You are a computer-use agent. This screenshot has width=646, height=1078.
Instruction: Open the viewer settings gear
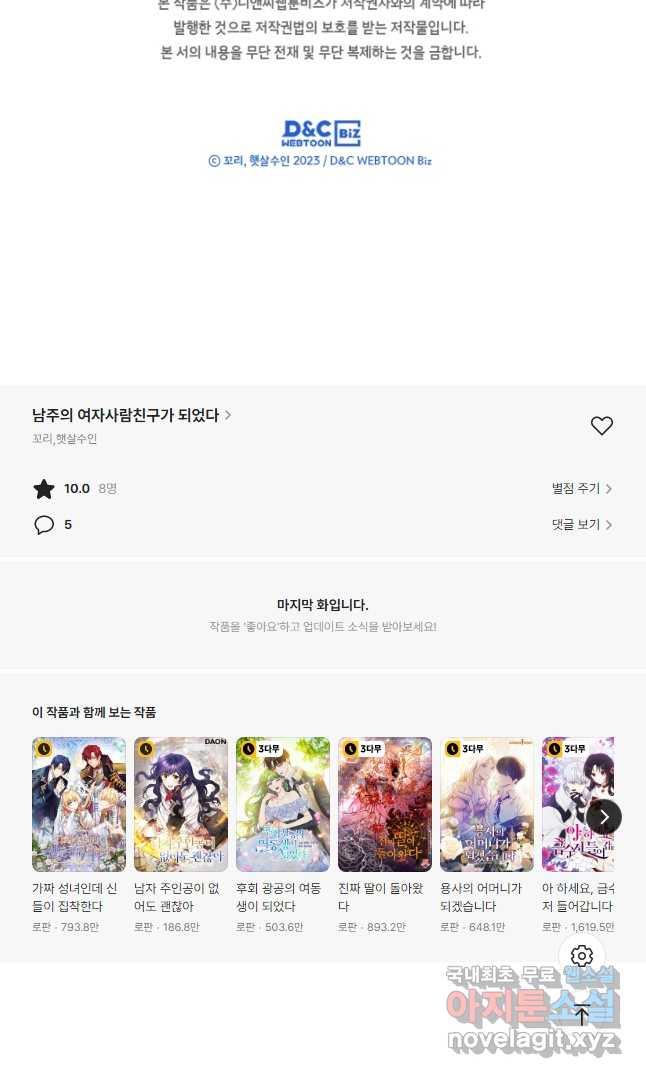point(582,956)
